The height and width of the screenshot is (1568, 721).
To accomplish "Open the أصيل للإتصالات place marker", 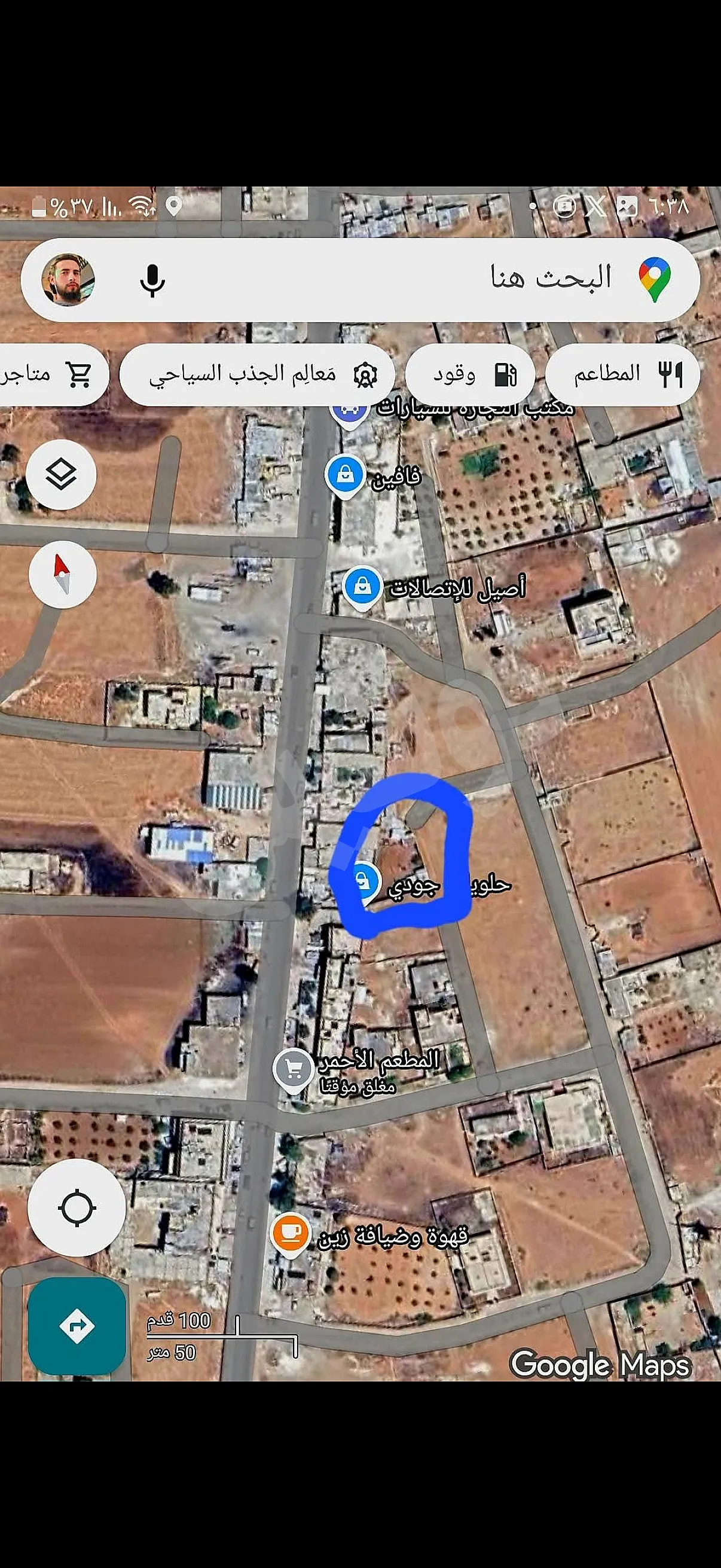I will tap(363, 587).
